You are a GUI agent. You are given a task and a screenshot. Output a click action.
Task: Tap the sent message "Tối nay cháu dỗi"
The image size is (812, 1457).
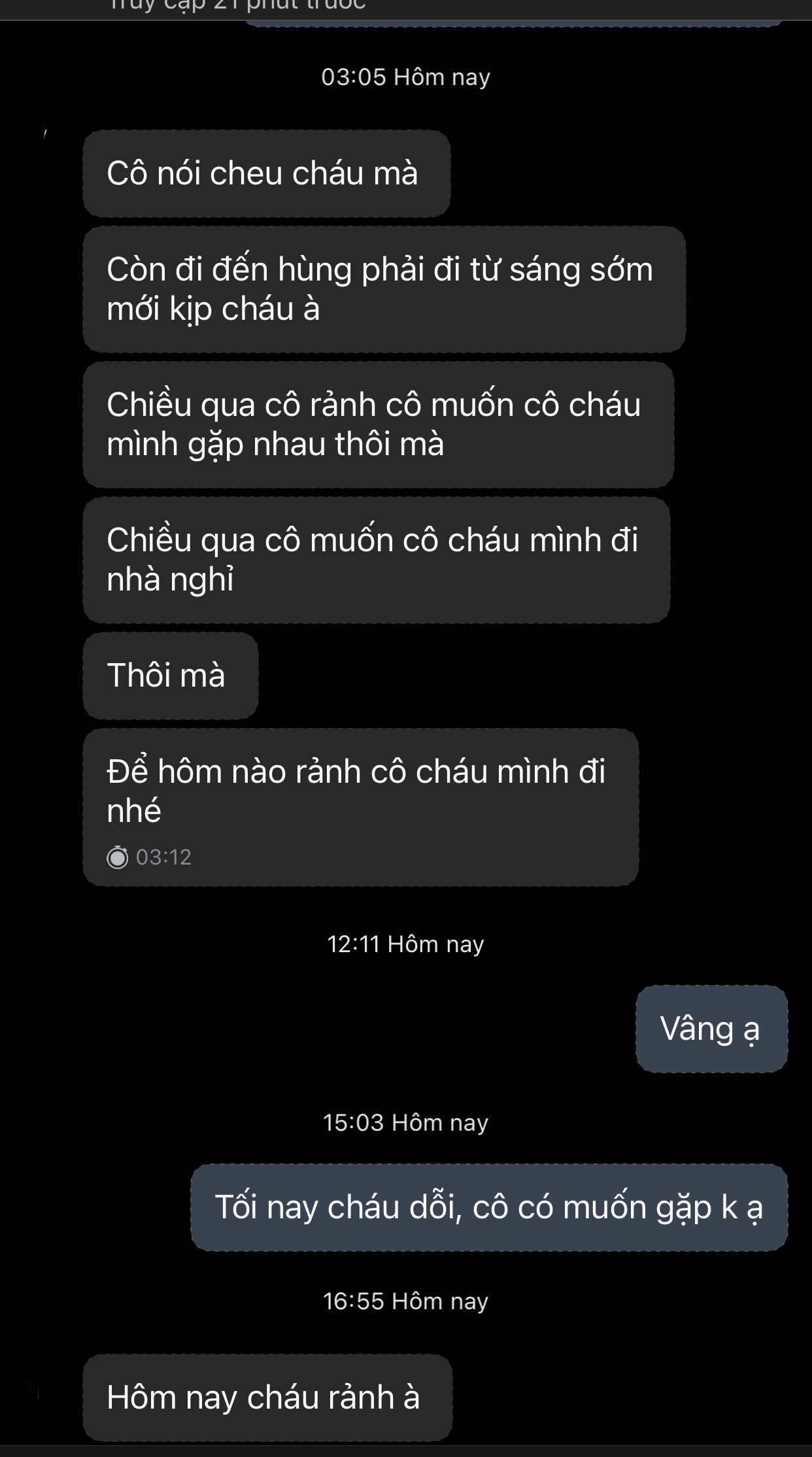(488, 1207)
